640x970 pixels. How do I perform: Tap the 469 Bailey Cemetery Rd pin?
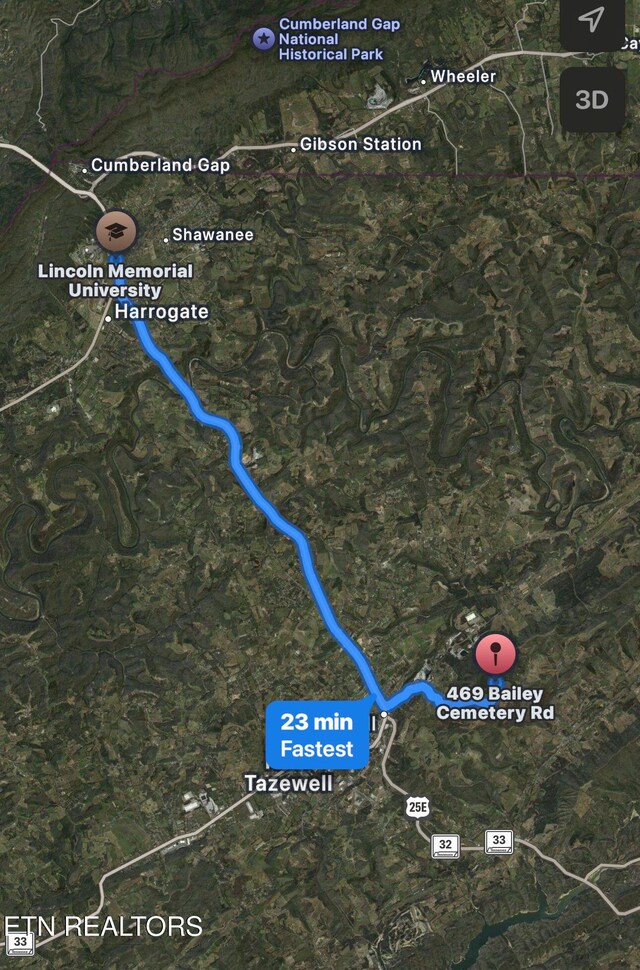pyautogui.click(x=495, y=655)
